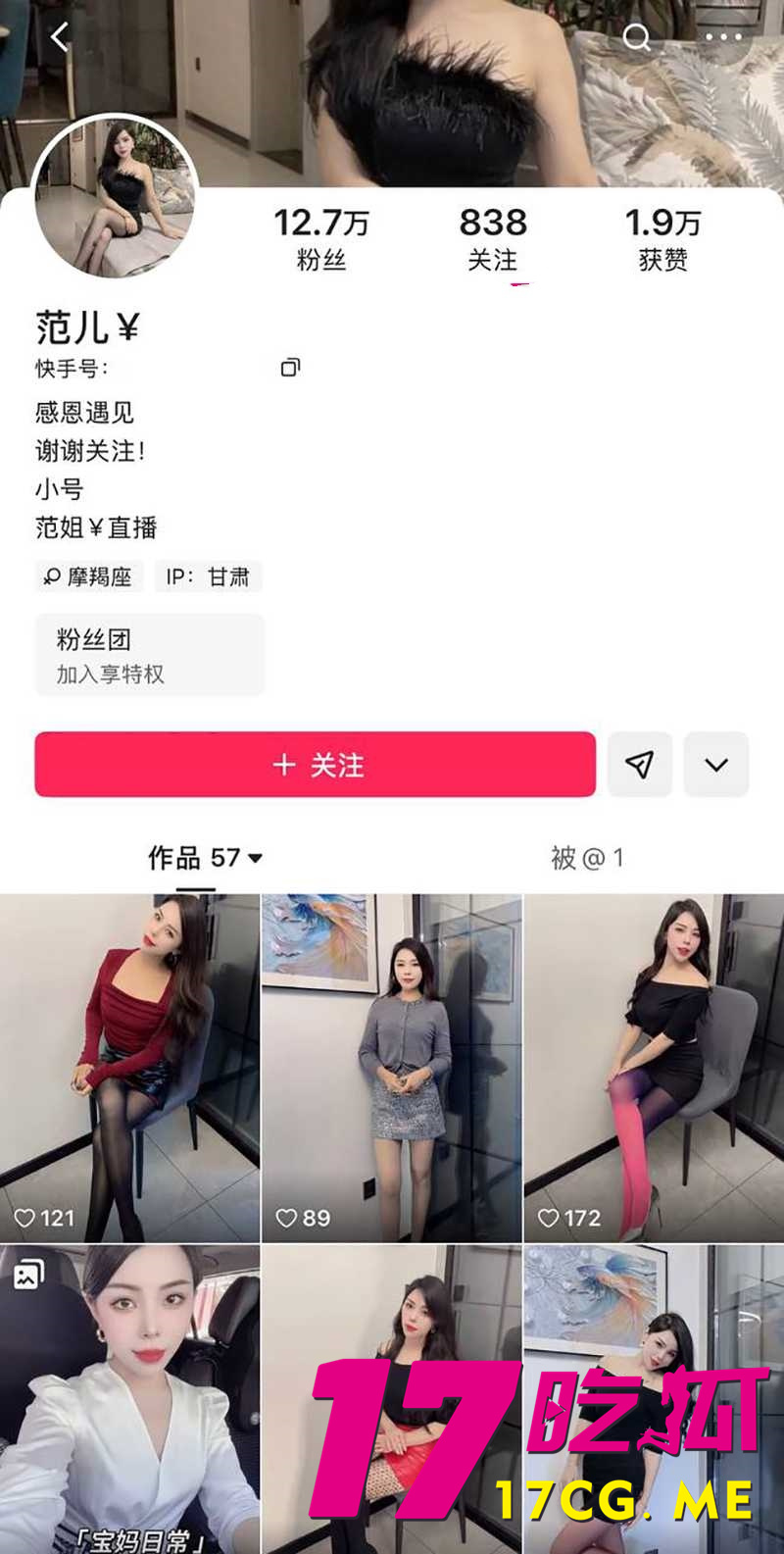The width and height of the screenshot is (784, 1554).
Task: Tap the share arrow next to follow button
Action: pyautogui.click(x=640, y=765)
